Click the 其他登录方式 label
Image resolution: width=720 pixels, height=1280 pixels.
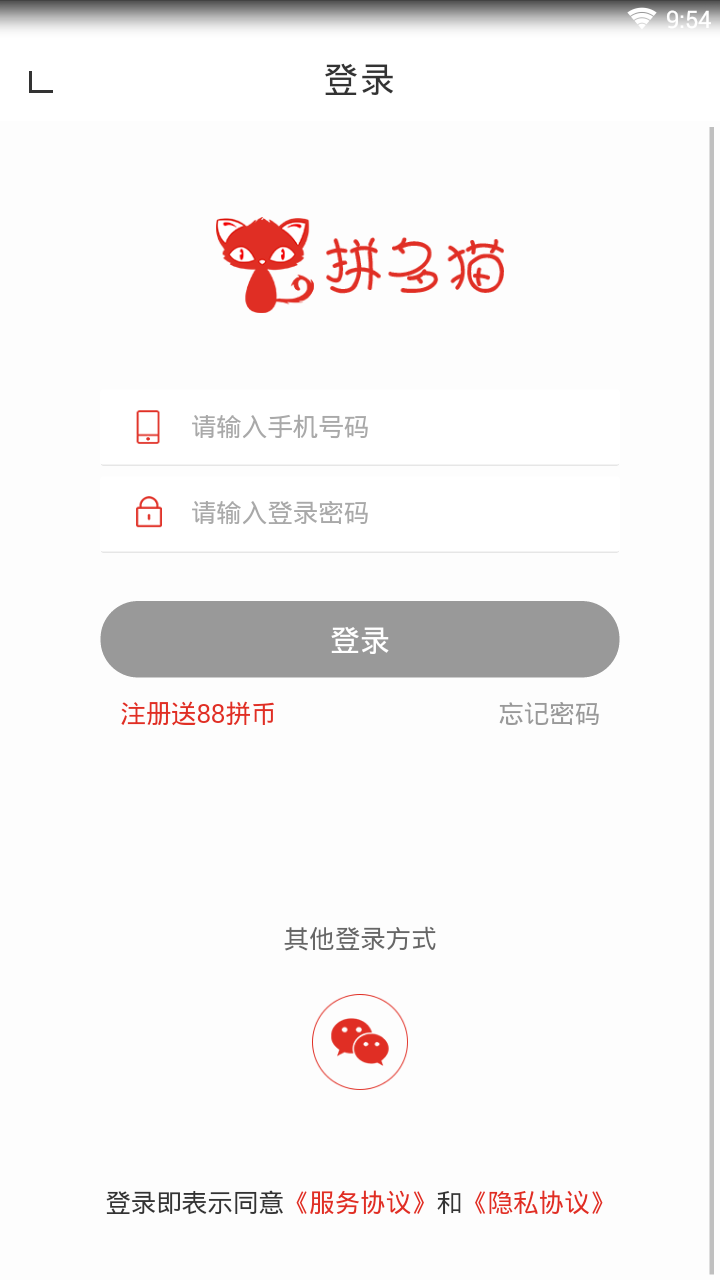[360, 940]
